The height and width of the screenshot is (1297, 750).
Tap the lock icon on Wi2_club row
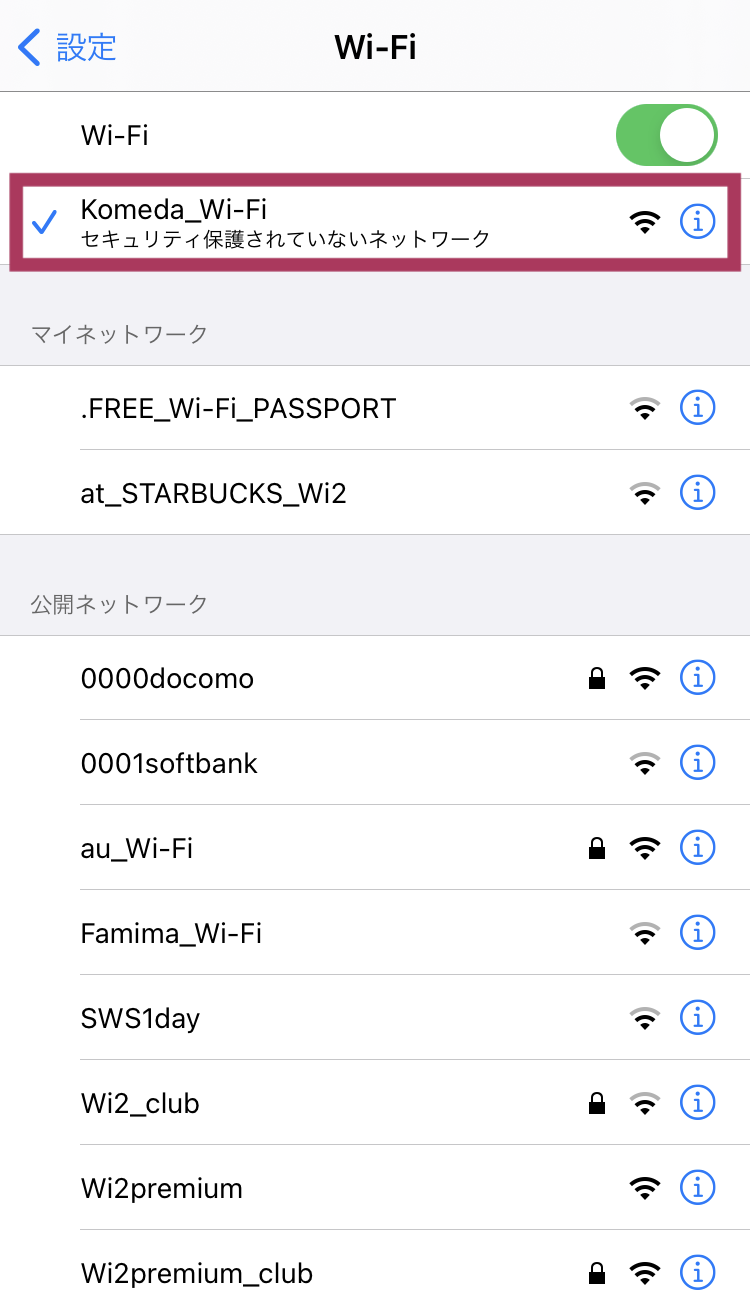(597, 1103)
